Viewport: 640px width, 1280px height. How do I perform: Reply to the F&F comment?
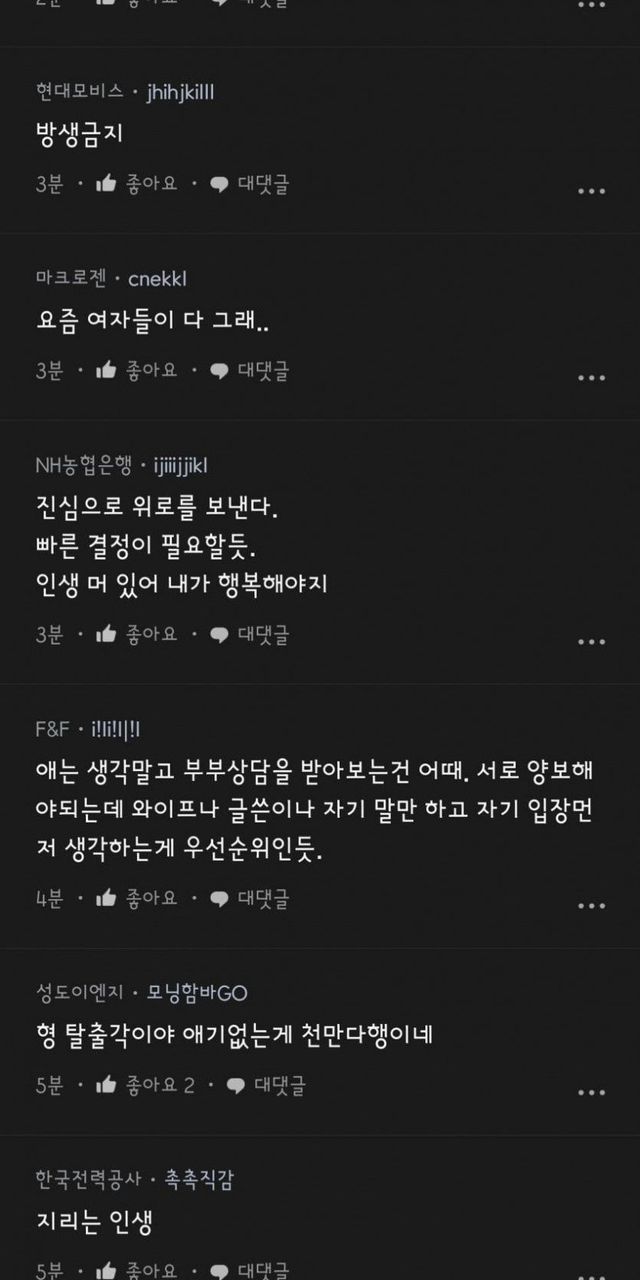click(x=249, y=898)
